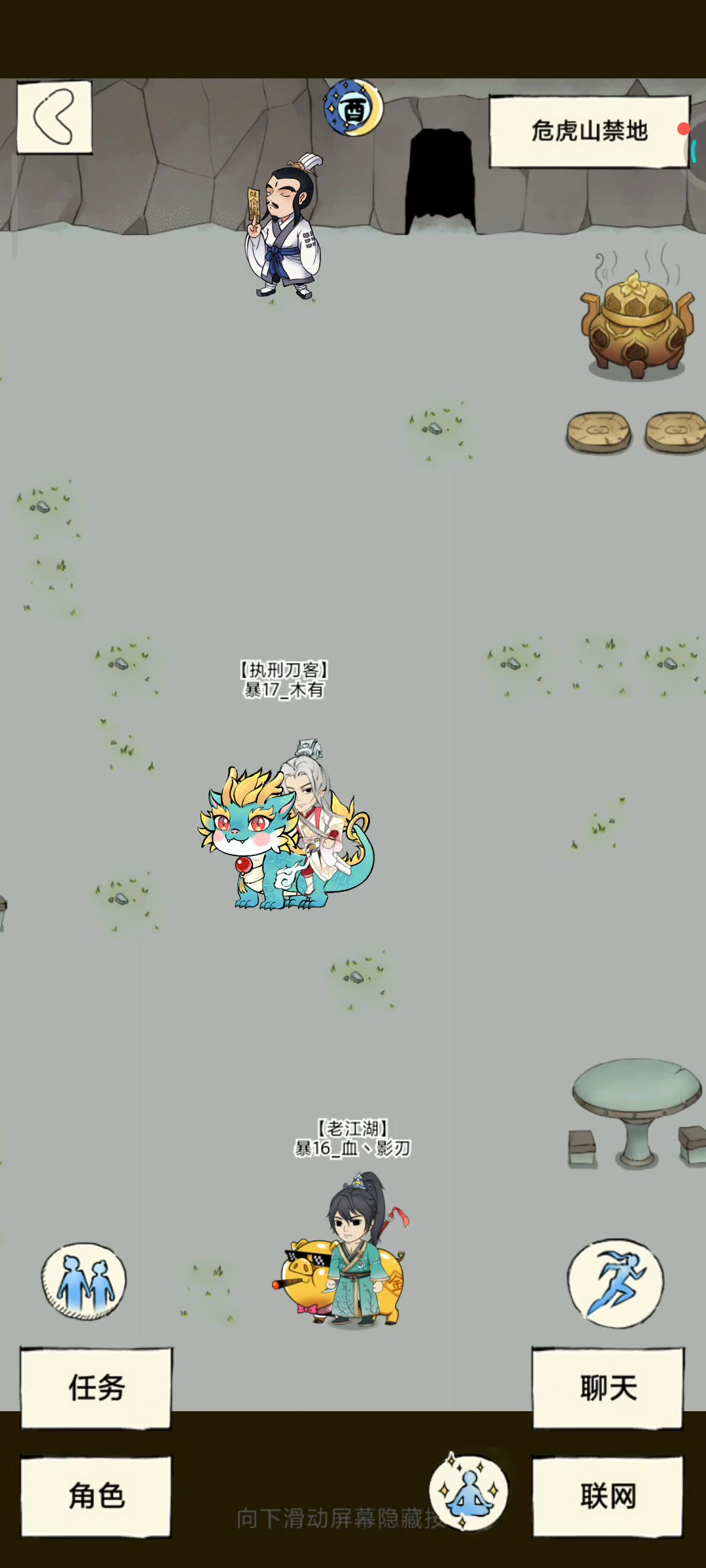The width and height of the screenshot is (706, 1568).
Task: Tap the 酉 time-of-day moon icon
Action: [x=354, y=108]
